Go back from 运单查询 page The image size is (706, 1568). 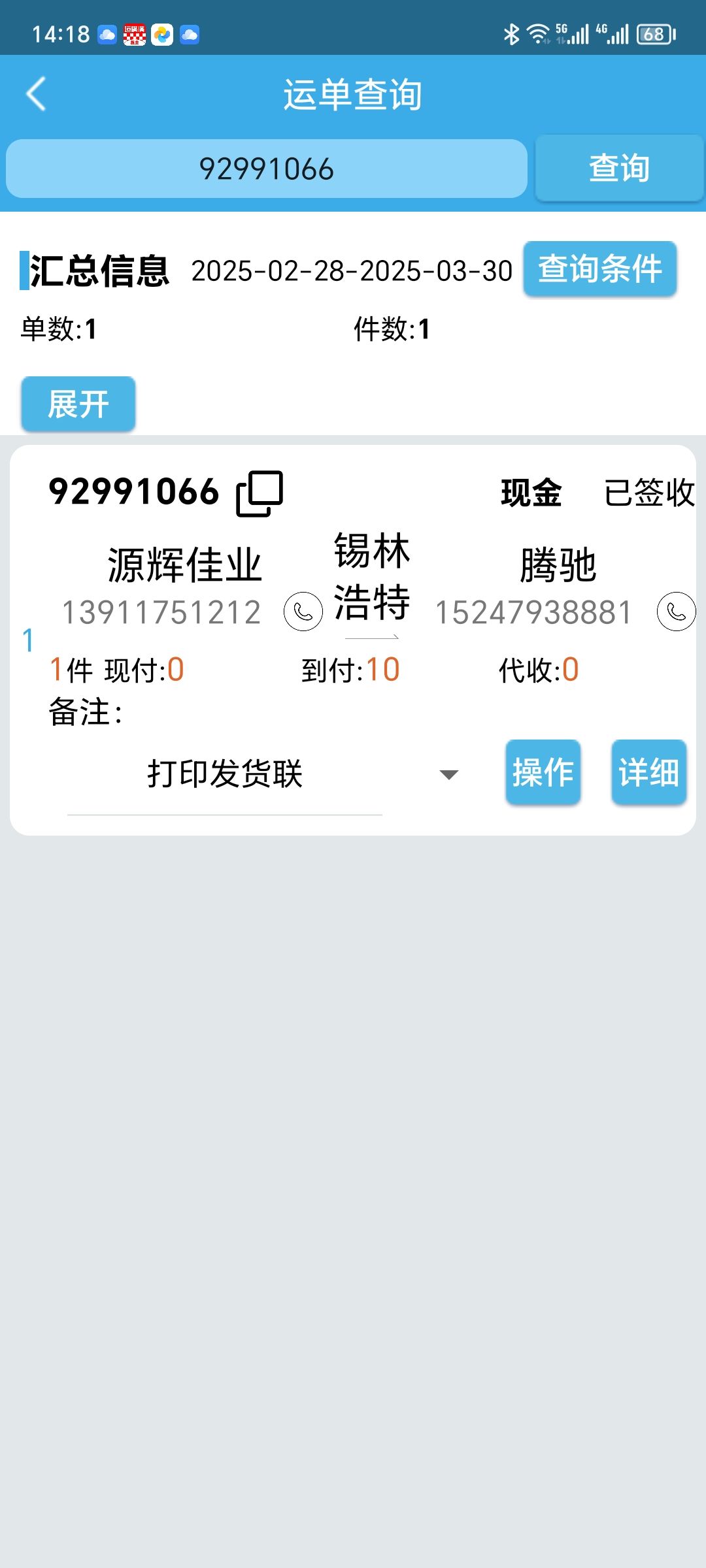pyautogui.click(x=37, y=94)
